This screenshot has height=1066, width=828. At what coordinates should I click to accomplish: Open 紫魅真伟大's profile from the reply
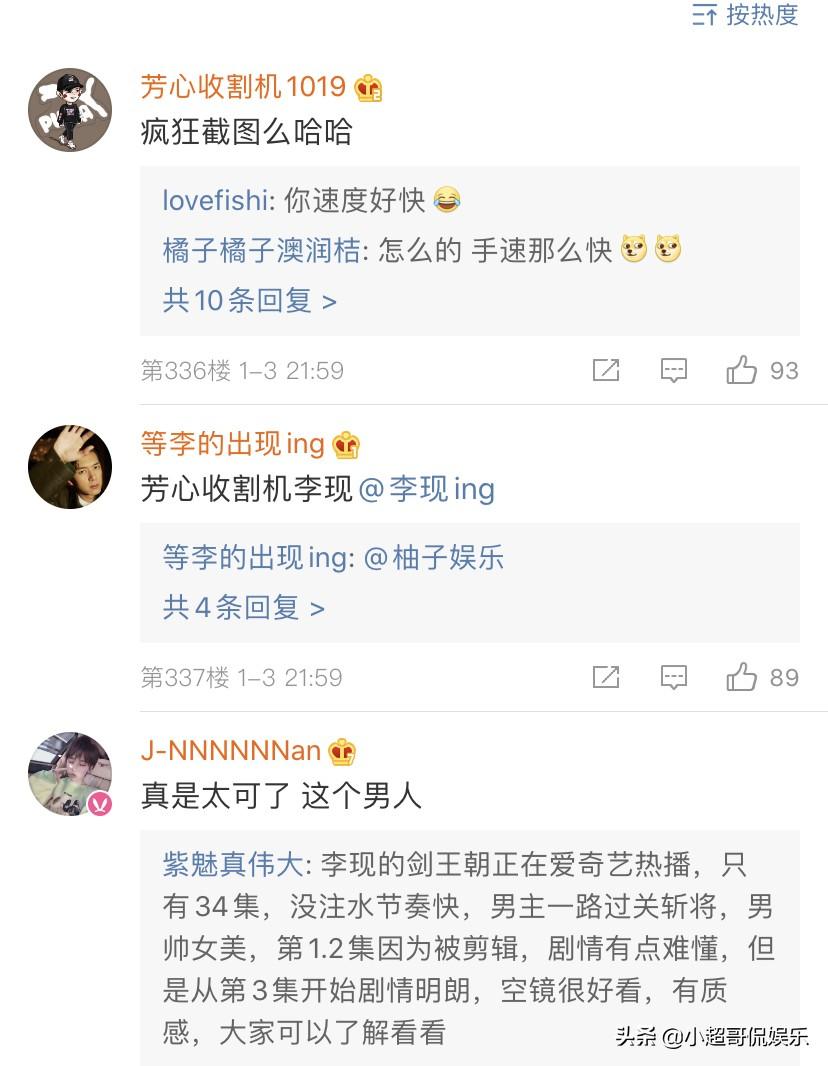238,864
